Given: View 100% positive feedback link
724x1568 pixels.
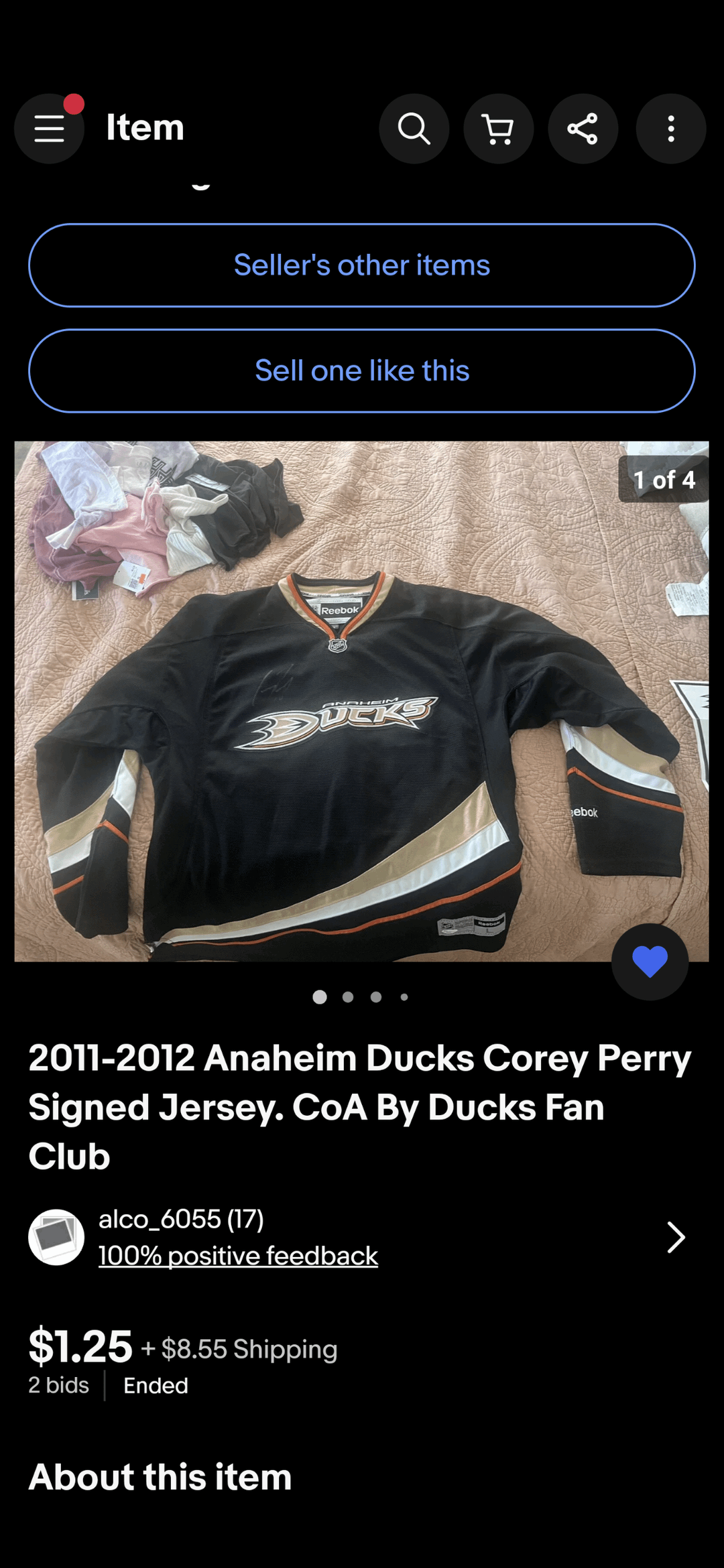Looking at the screenshot, I should (238, 1256).
